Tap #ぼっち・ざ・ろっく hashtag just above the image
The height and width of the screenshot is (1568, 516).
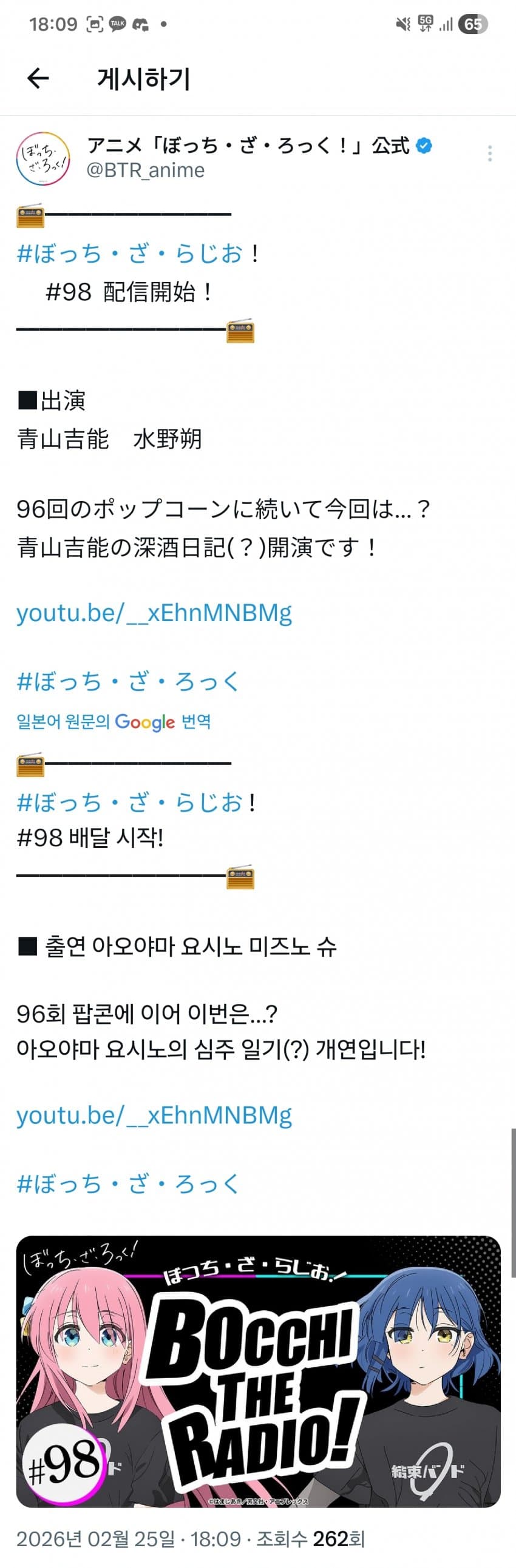point(128,1184)
